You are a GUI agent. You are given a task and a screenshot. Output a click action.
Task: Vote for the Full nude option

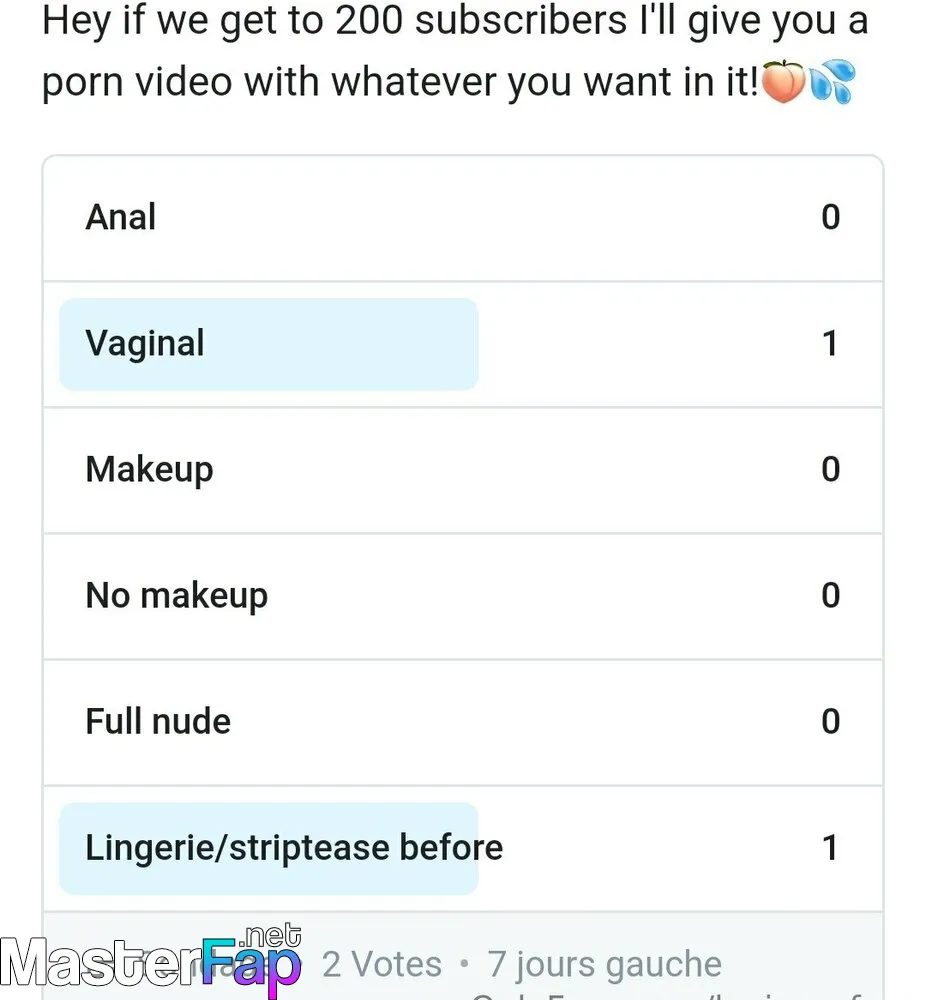(x=462, y=722)
